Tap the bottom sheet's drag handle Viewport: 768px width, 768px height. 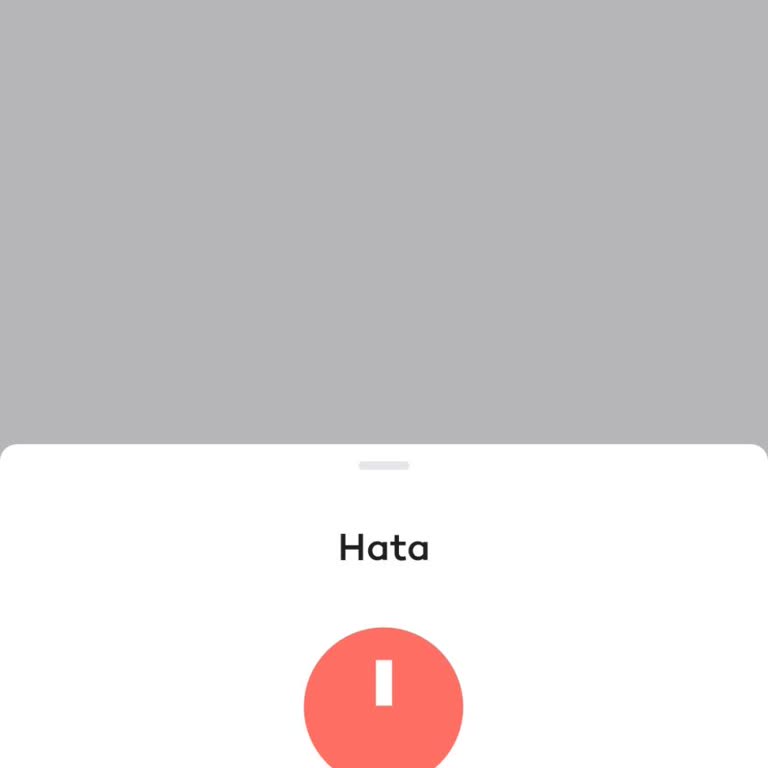coord(384,466)
